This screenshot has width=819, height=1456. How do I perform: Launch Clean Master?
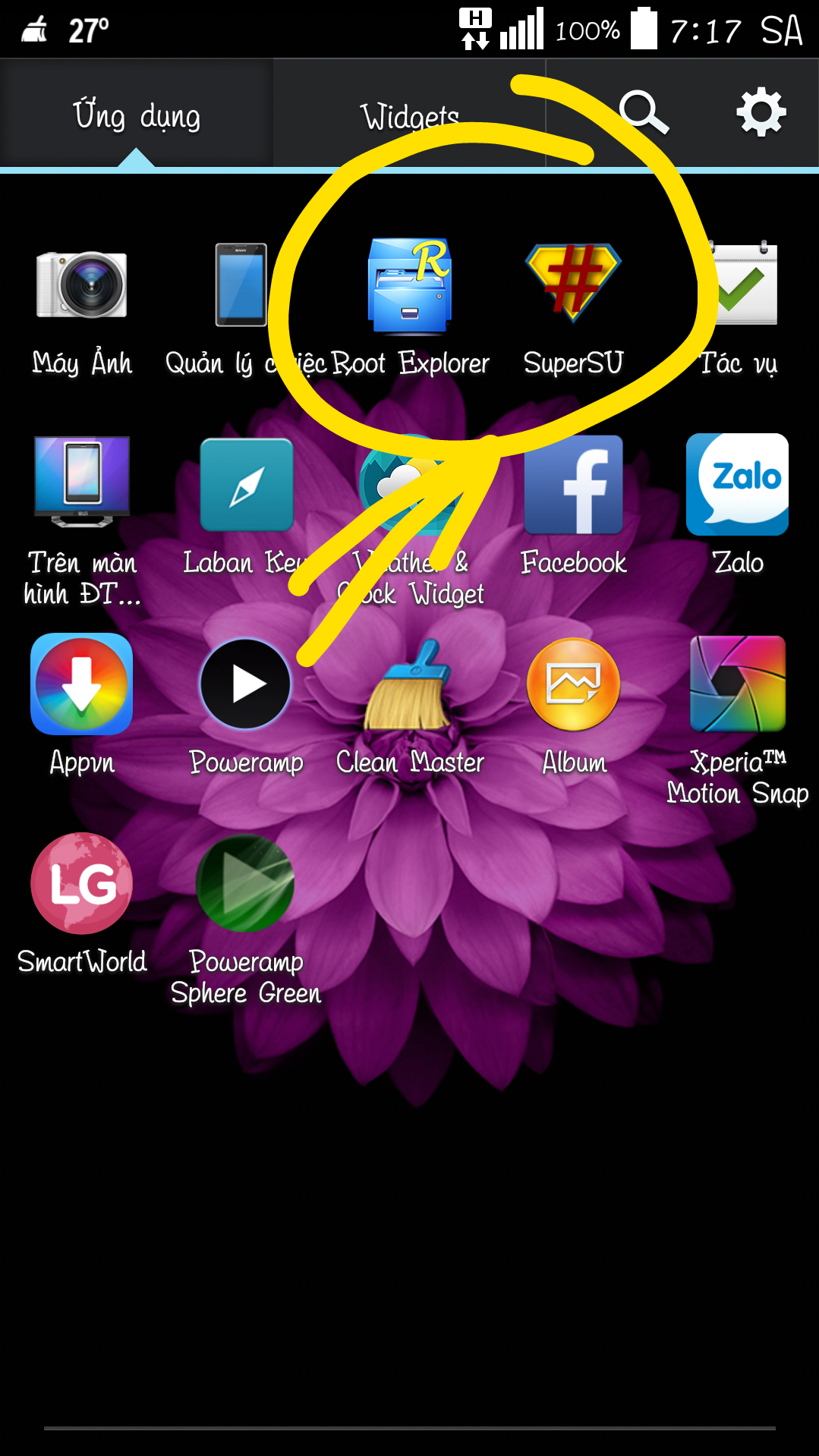(410, 684)
